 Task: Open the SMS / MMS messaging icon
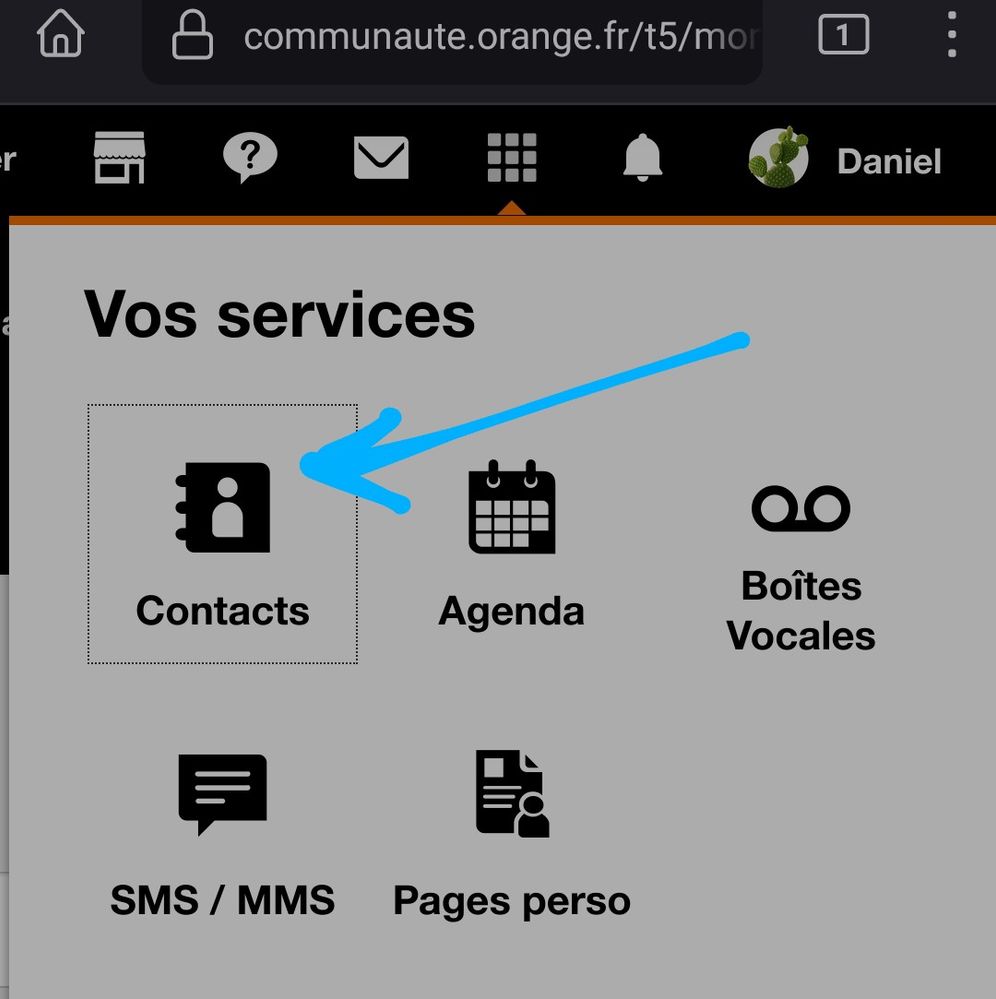point(222,792)
